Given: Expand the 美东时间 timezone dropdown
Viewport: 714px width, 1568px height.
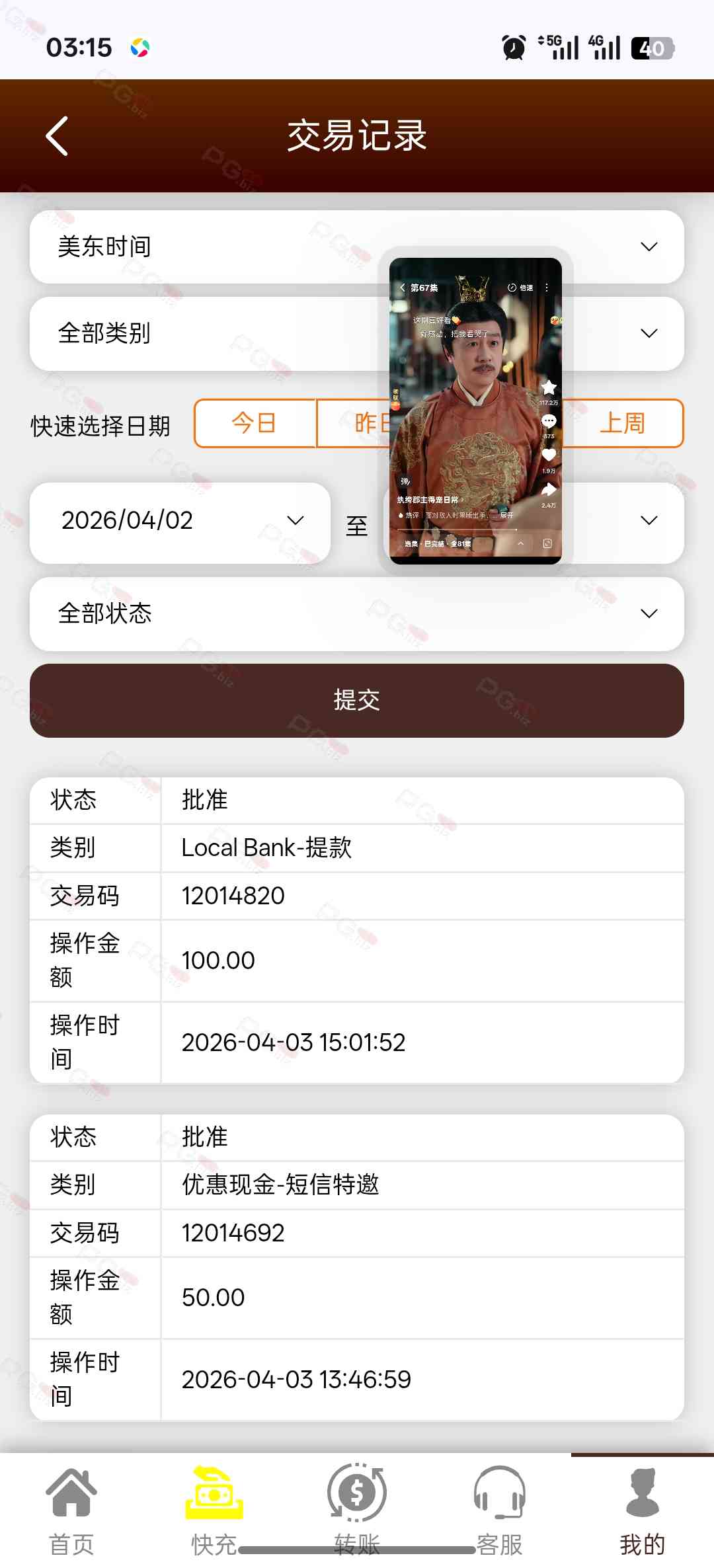Looking at the screenshot, I should point(357,247).
